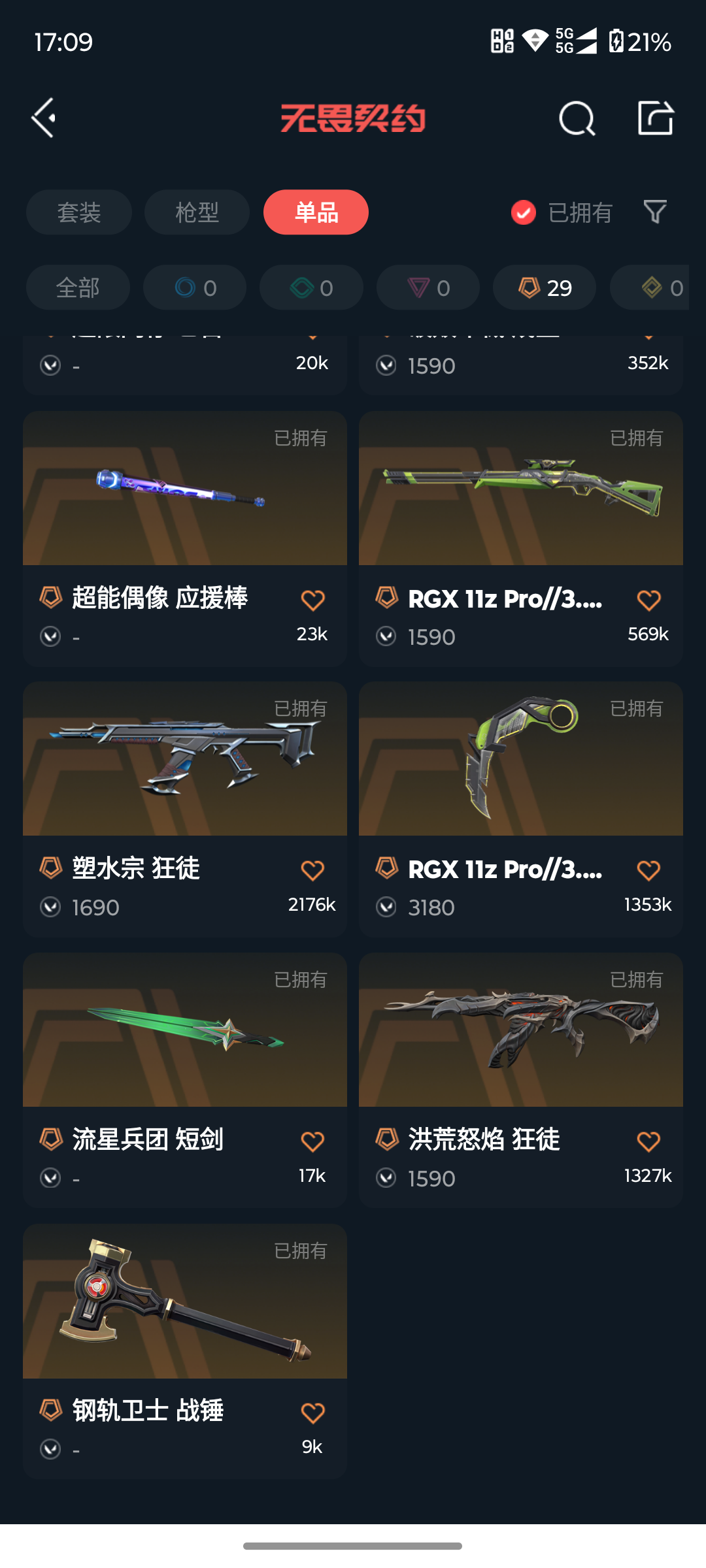
Task: Open the 超能偶像 应援棒 skin card
Action: pos(184,510)
